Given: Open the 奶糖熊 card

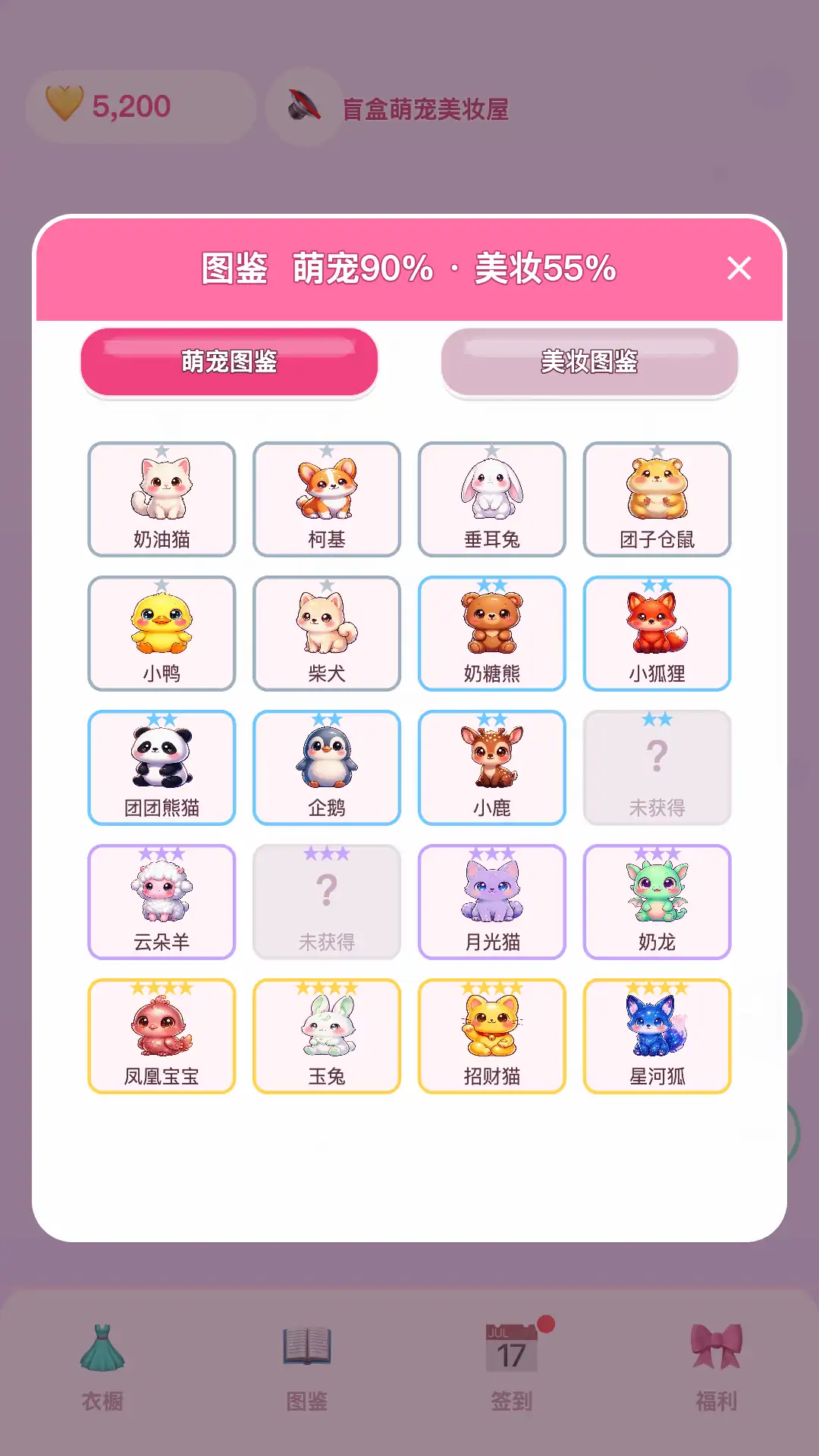Looking at the screenshot, I should (492, 633).
